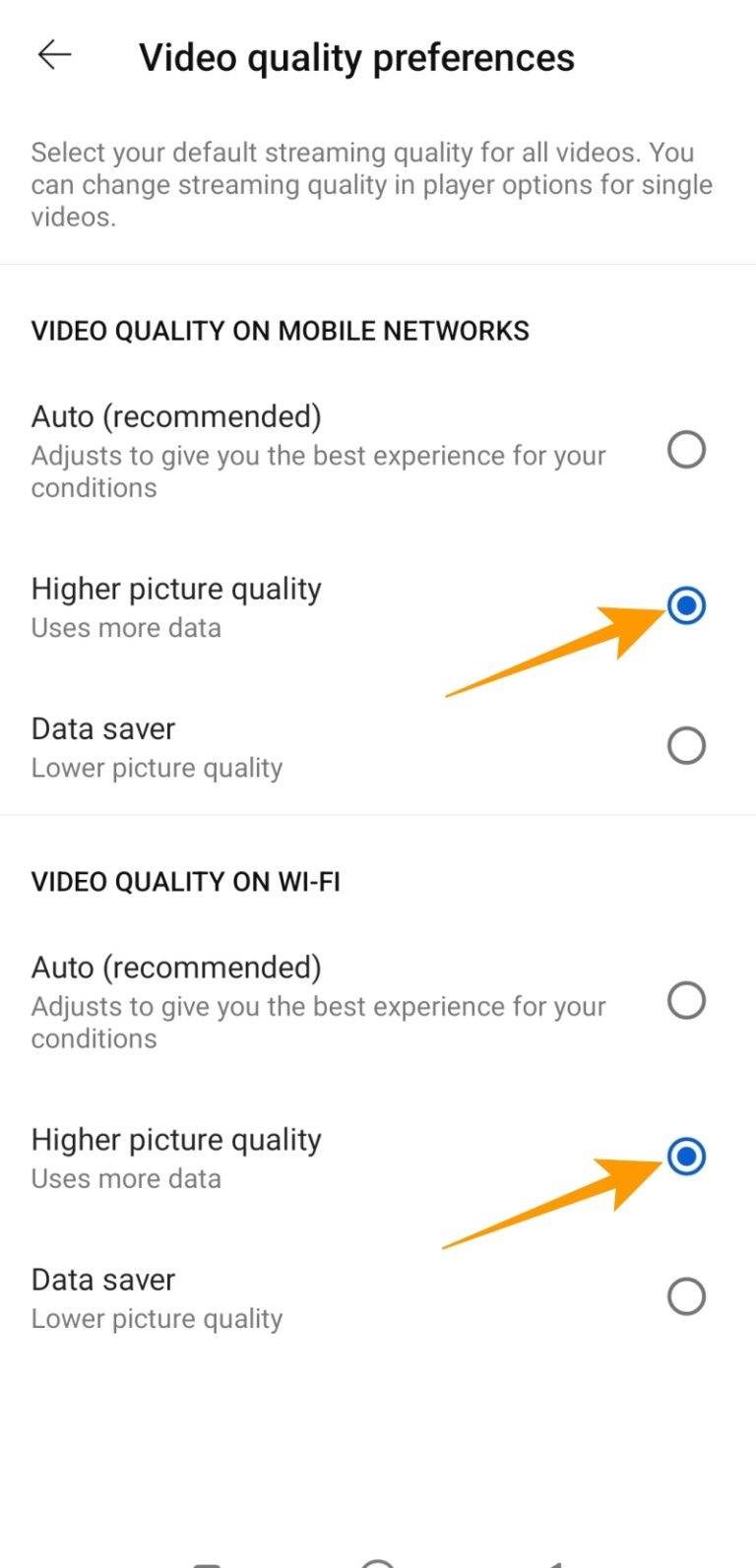Tap the Video quality preferences title
This screenshot has height=1568, width=756.
(x=358, y=57)
